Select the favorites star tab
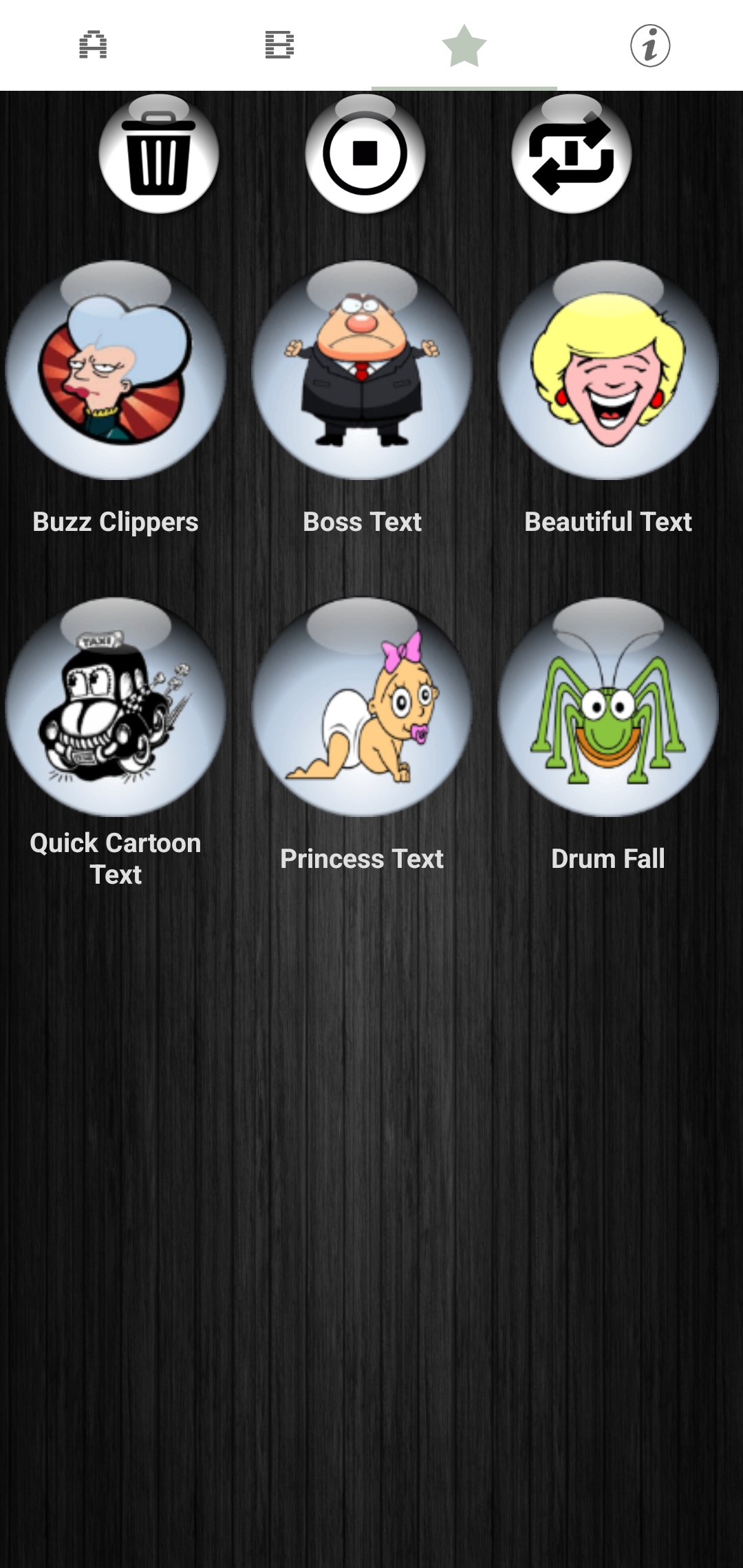The width and height of the screenshot is (743, 1568). [464, 45]
